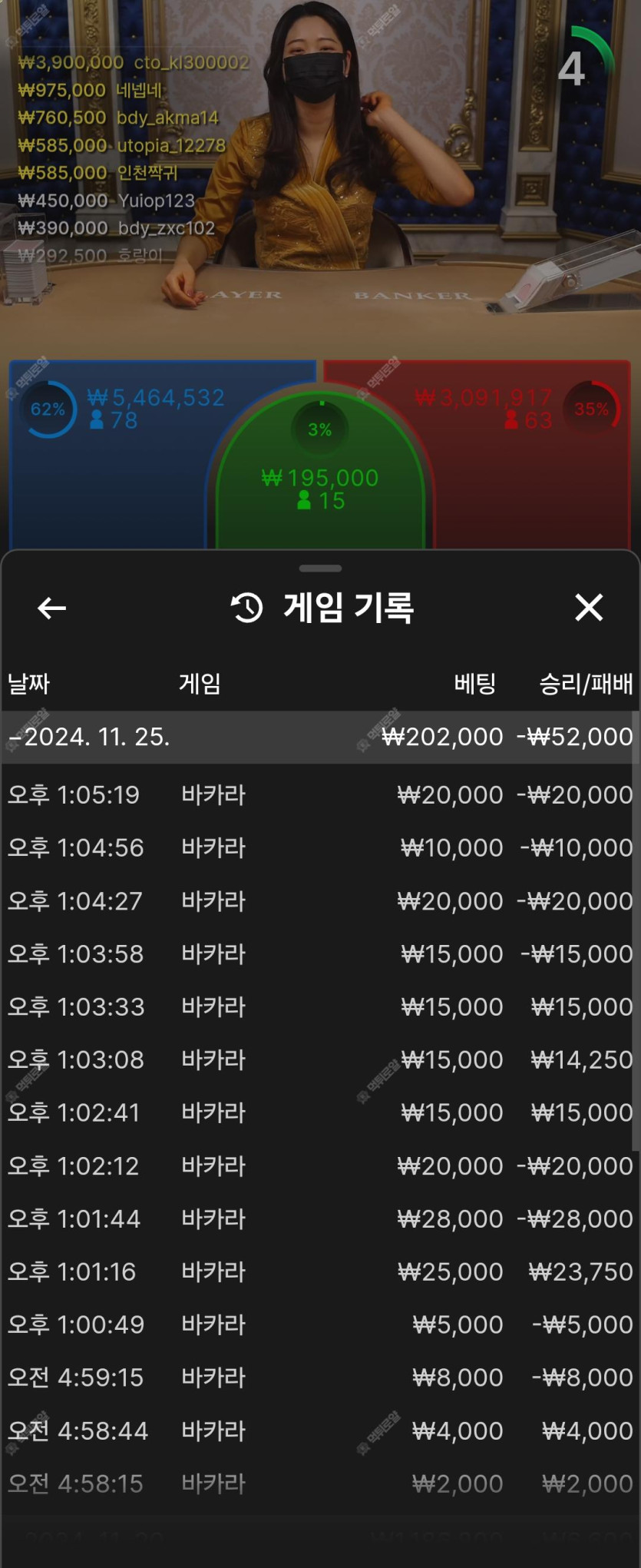This screenshot has height=1568, width=641.
Task: Show the 오후 1:00:49 round details
Action: [319, 1324]
